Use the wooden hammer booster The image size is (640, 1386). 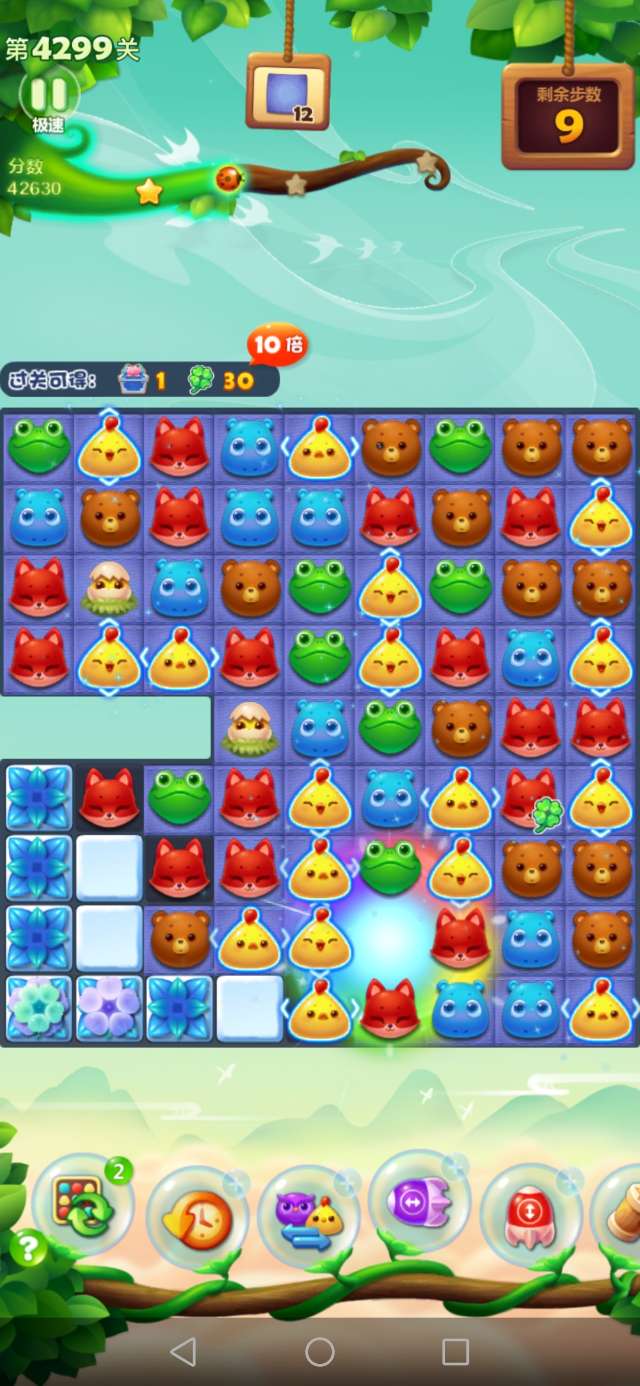click(x=622, y=1215)
